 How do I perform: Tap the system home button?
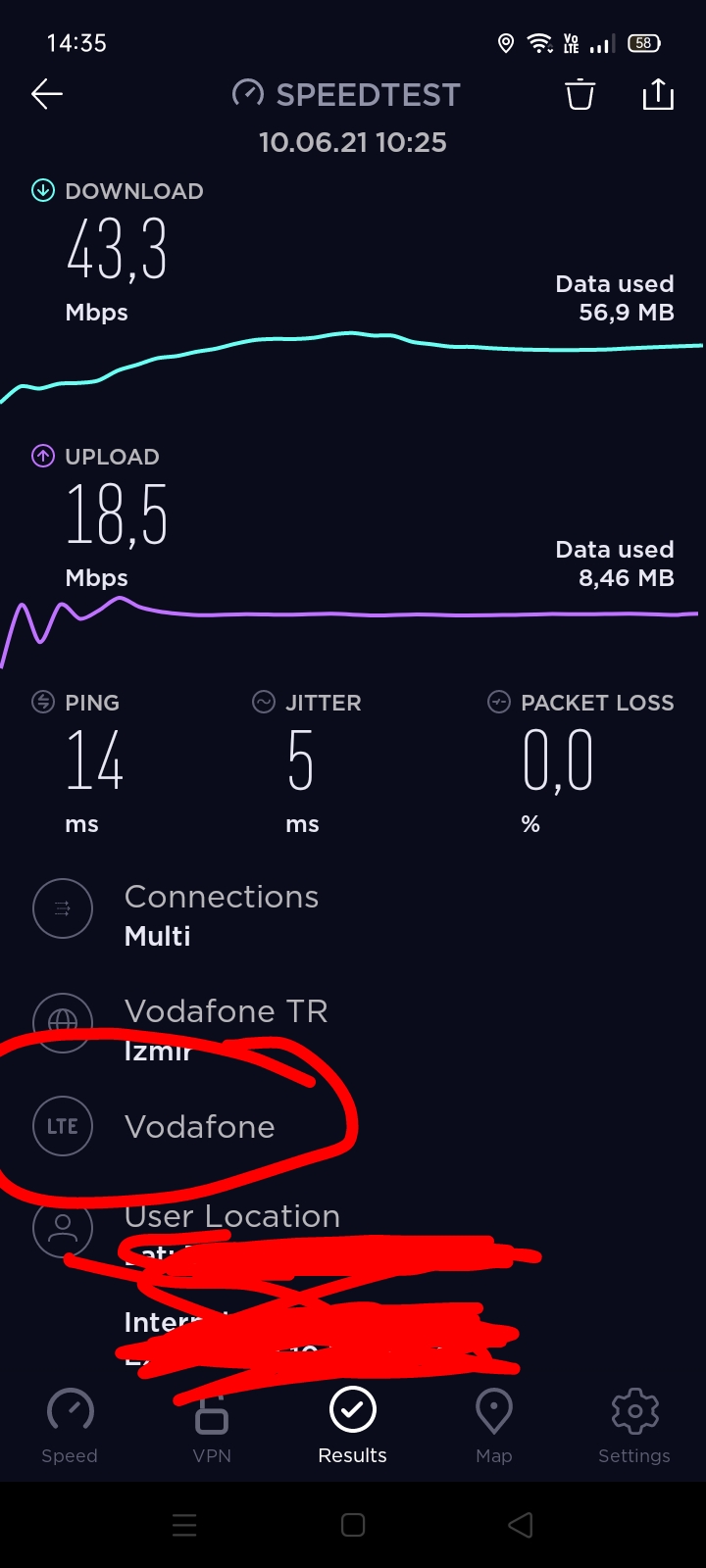click(x=353, y=1525)
